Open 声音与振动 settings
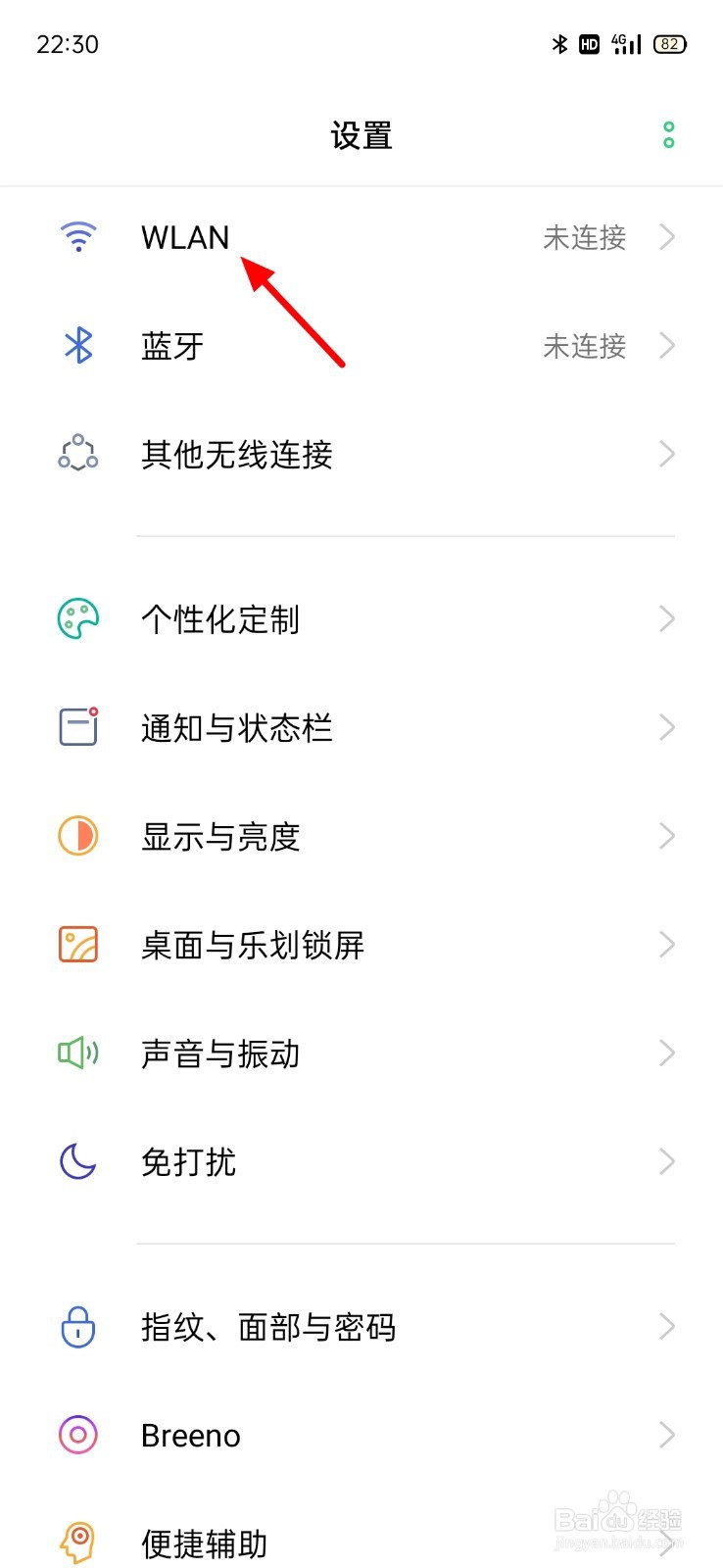723x1568 pixels. pyautogui.click(x=361, y=1054)
